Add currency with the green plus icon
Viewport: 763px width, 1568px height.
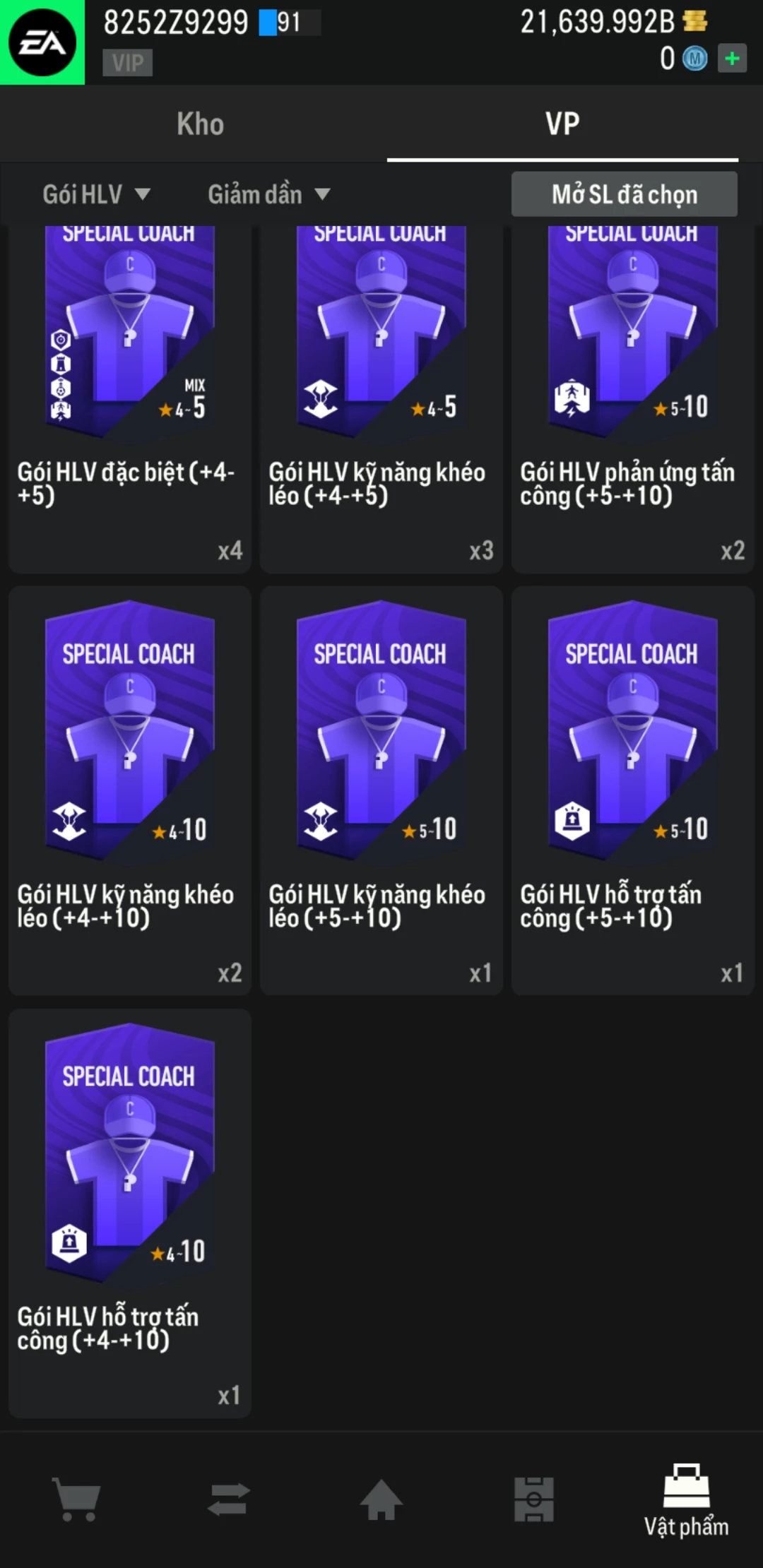click(x=732, y=59)
